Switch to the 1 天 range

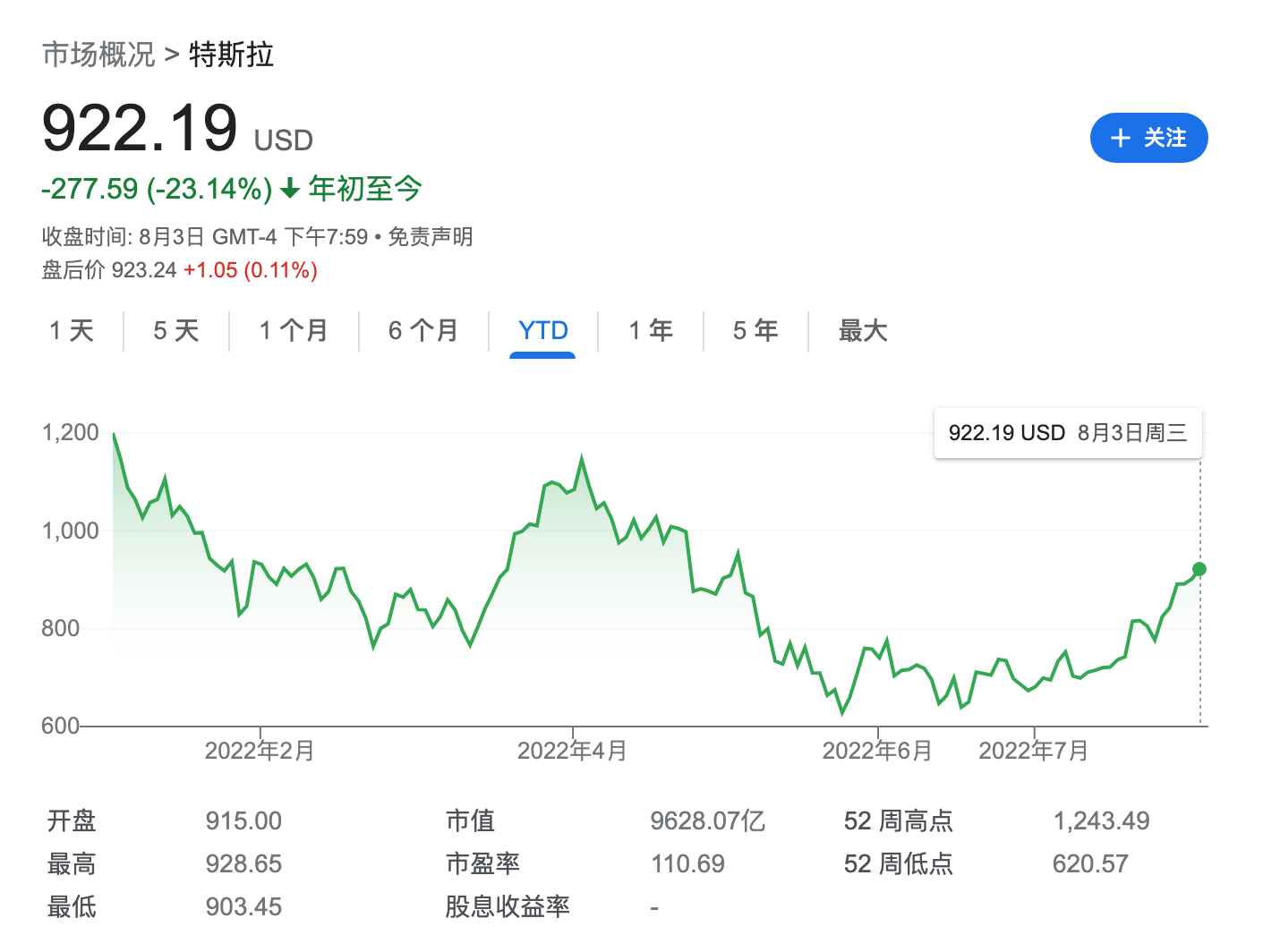pos(72,331)
